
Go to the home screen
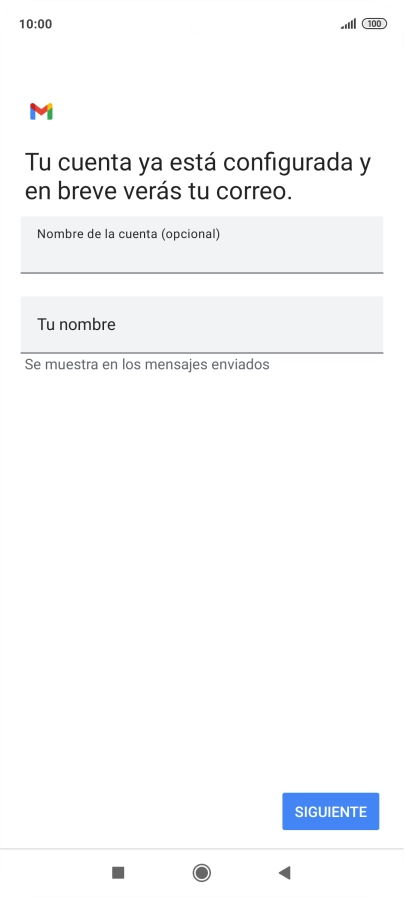pos(201,872)
